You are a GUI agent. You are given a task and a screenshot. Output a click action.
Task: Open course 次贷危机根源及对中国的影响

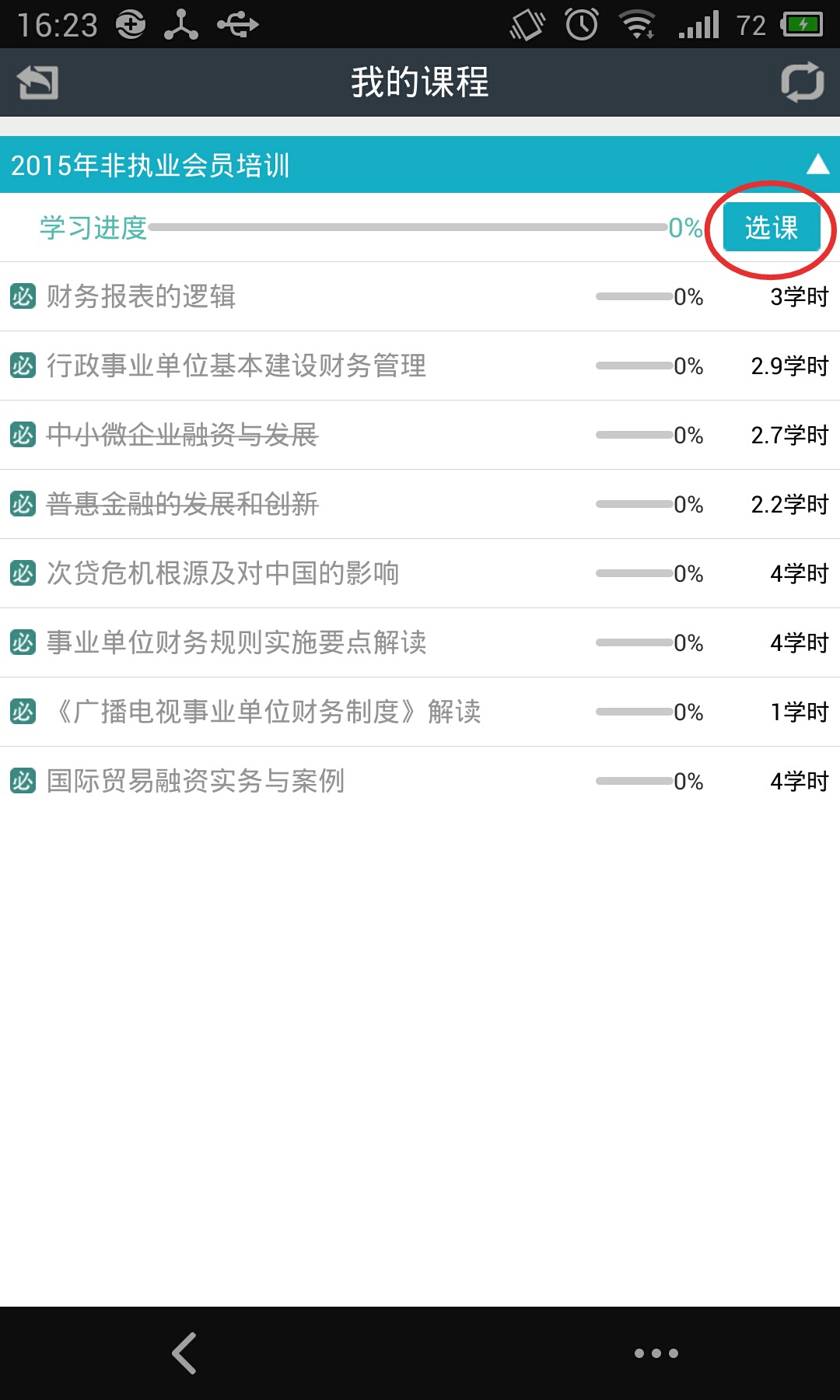pyautogui.click(x=420, y=573)
